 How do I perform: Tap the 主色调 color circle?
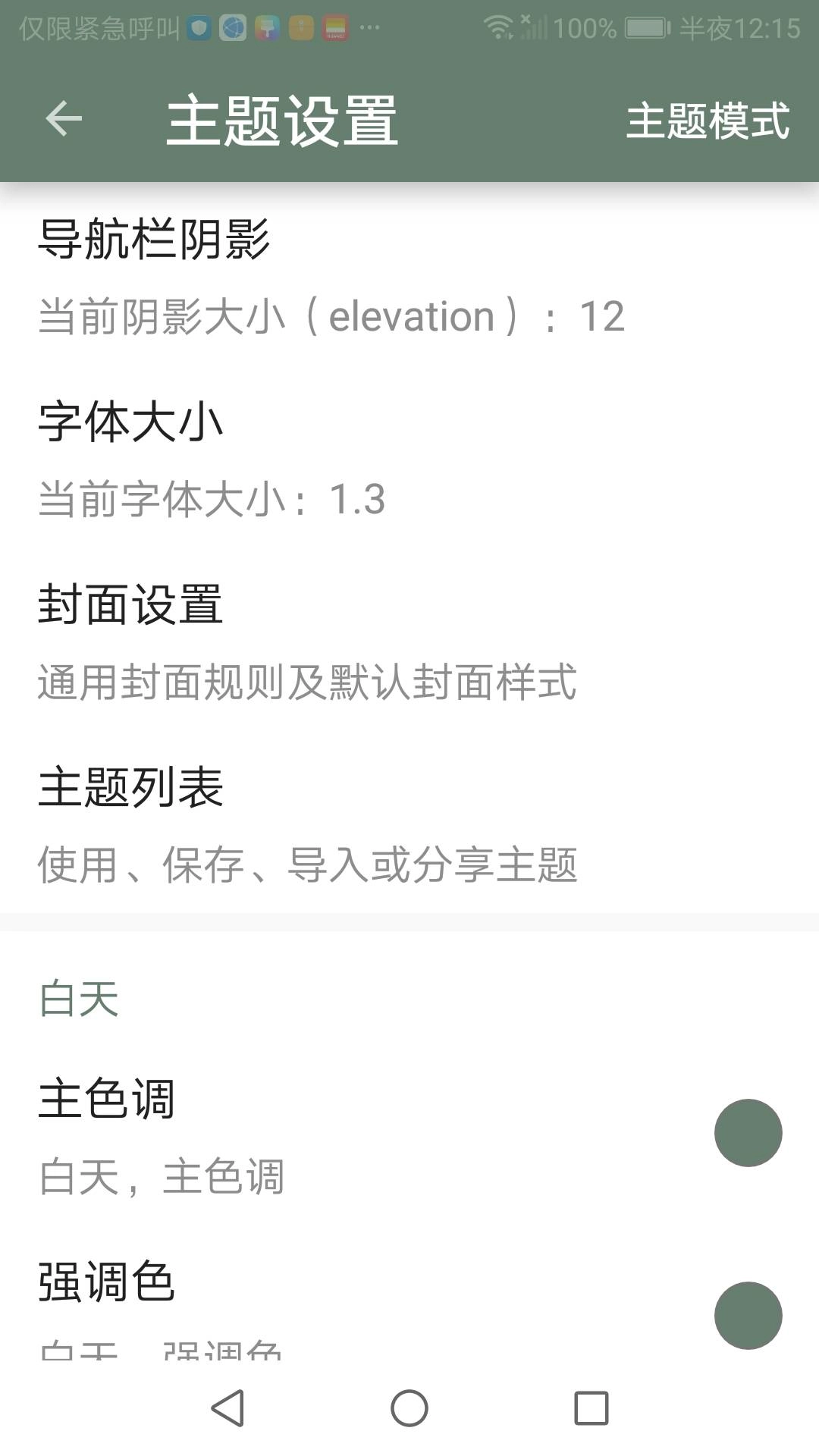tap(750, 1132)
